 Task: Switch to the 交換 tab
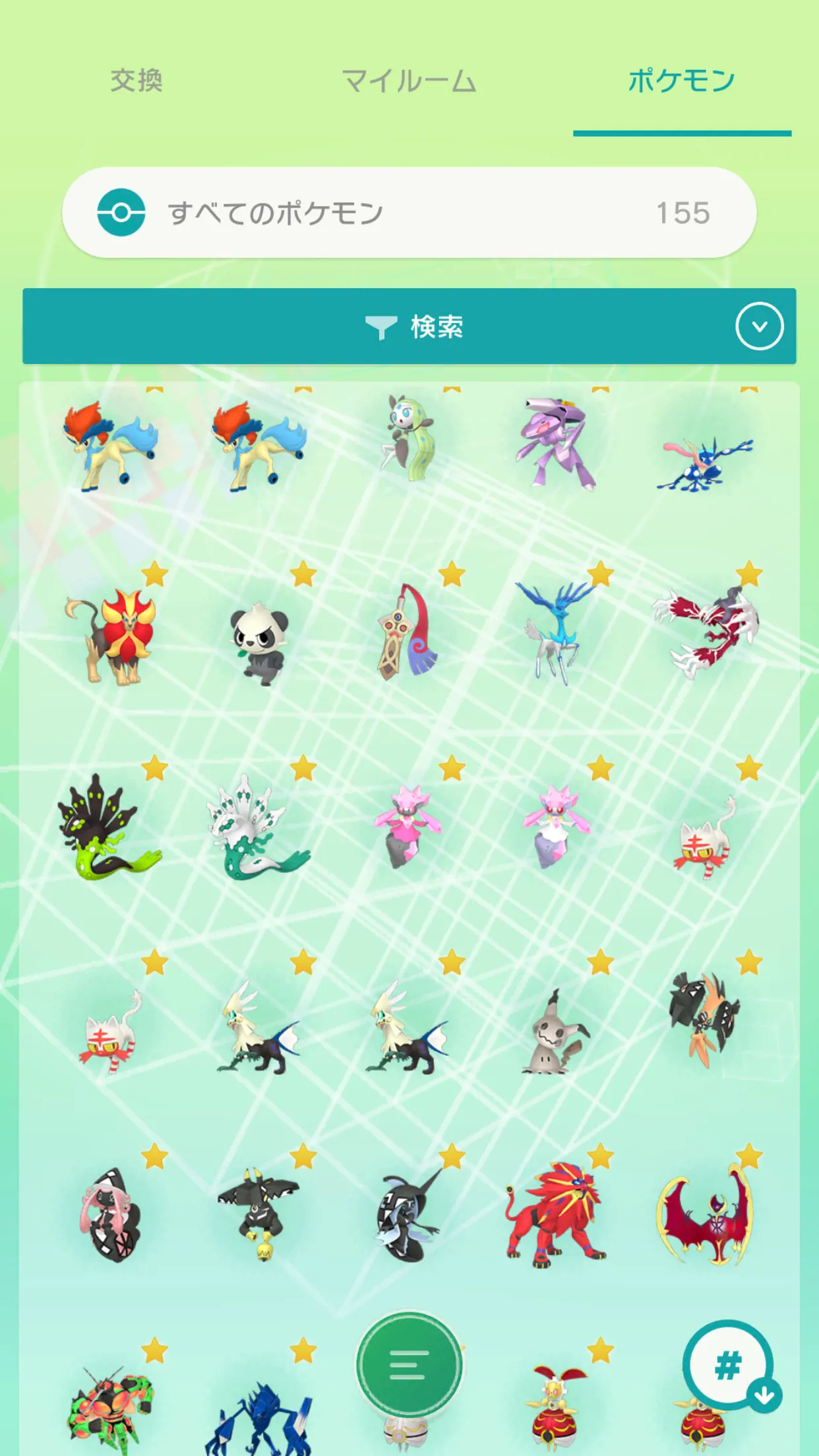pos(136,80)
